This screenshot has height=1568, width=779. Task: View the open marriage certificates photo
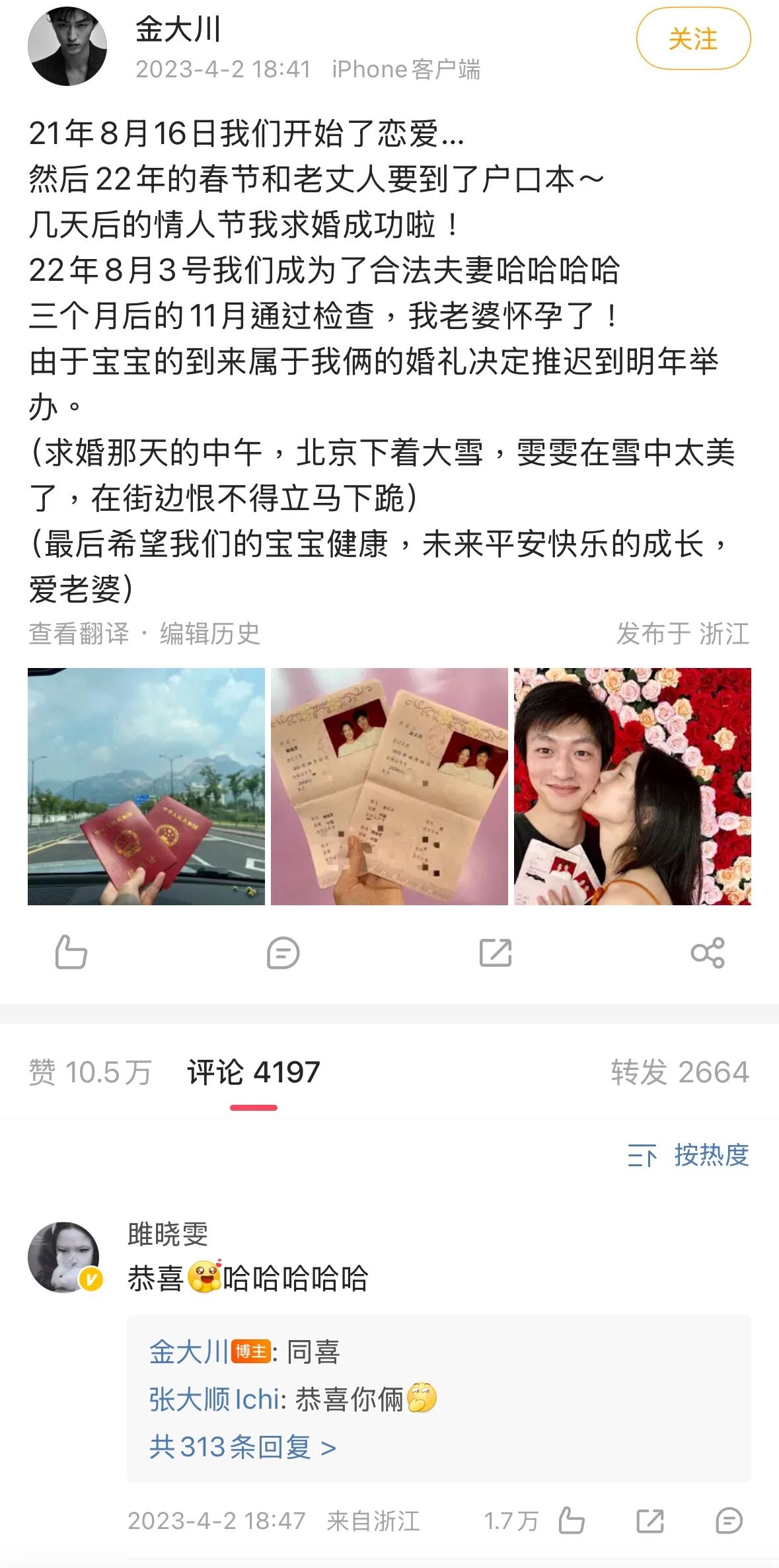[x=389, y=786]
